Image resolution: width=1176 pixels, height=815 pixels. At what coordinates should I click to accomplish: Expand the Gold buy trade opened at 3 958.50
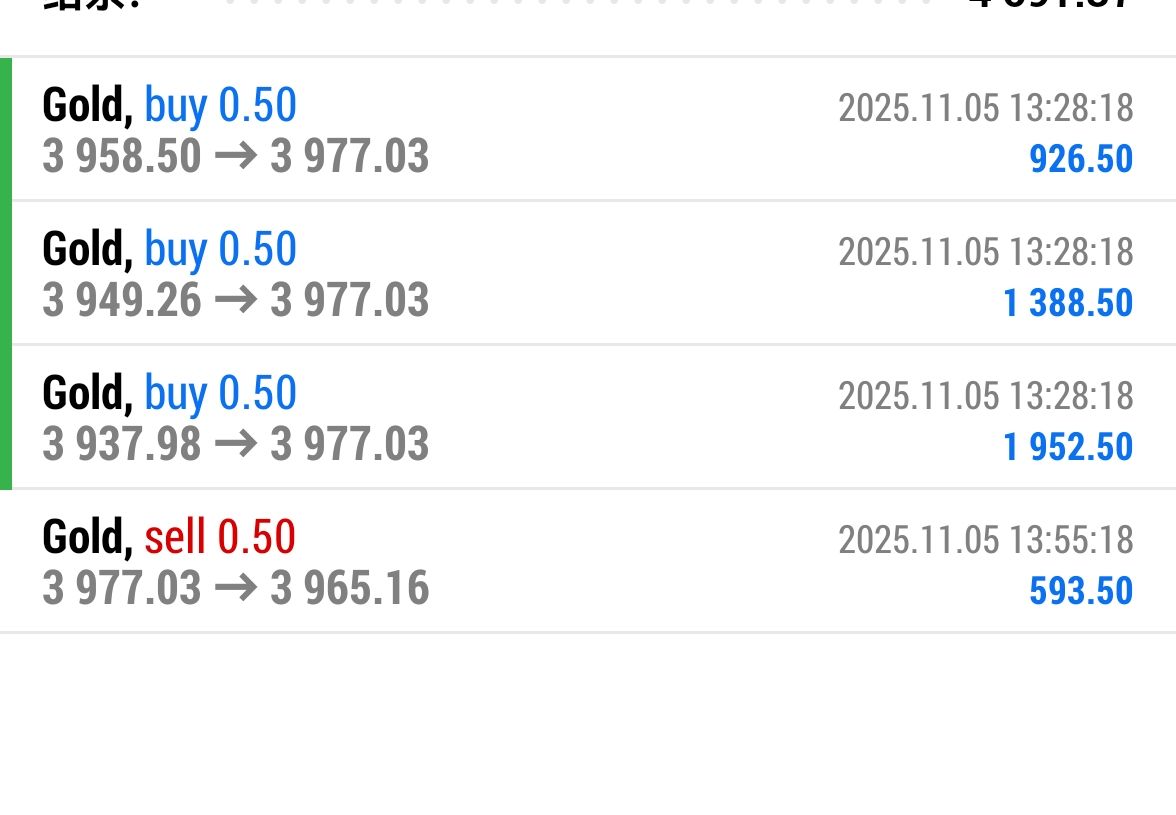click(588, 130)
